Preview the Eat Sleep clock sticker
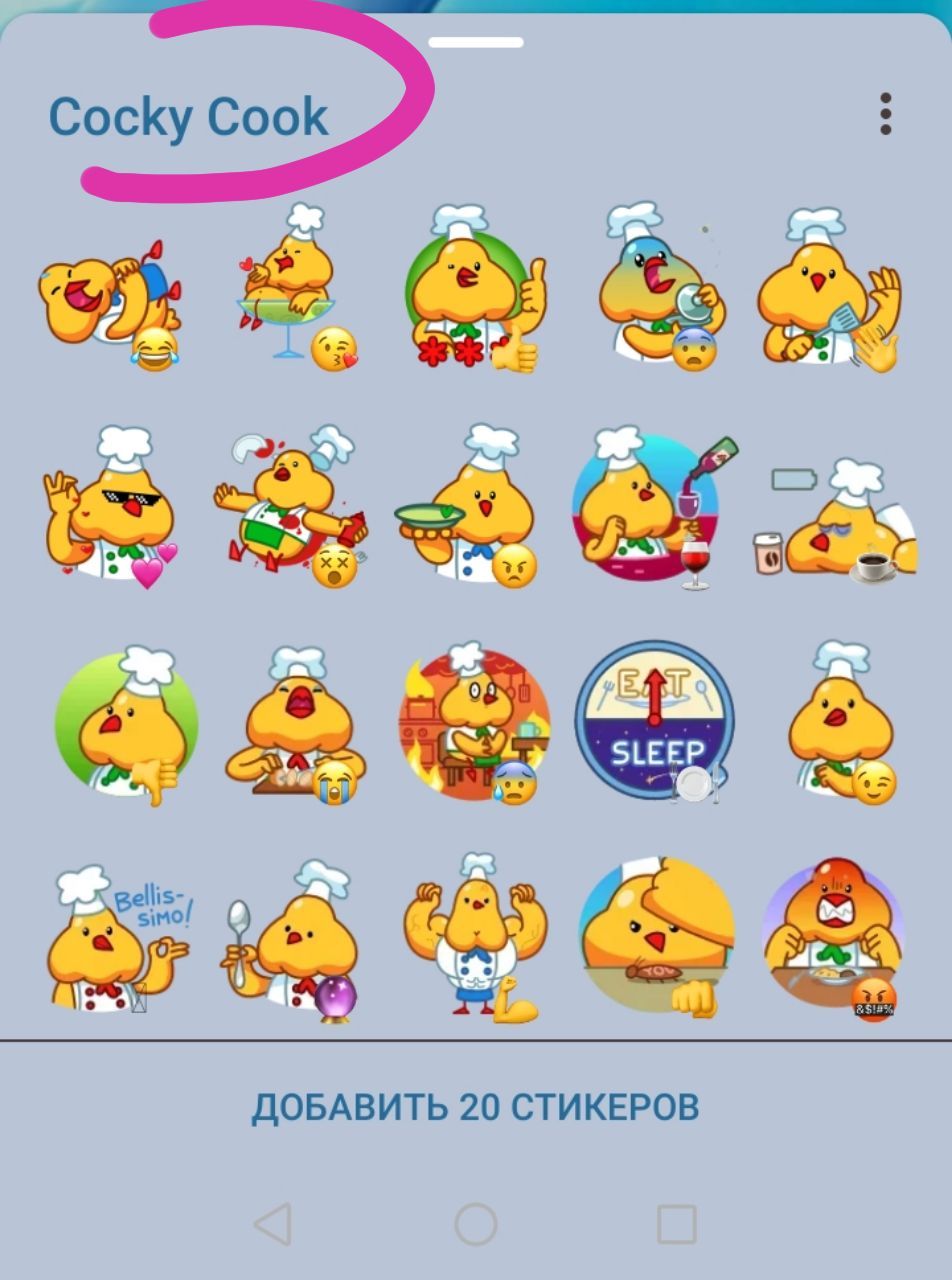952x1280 pixels. [x=654, y=722]
